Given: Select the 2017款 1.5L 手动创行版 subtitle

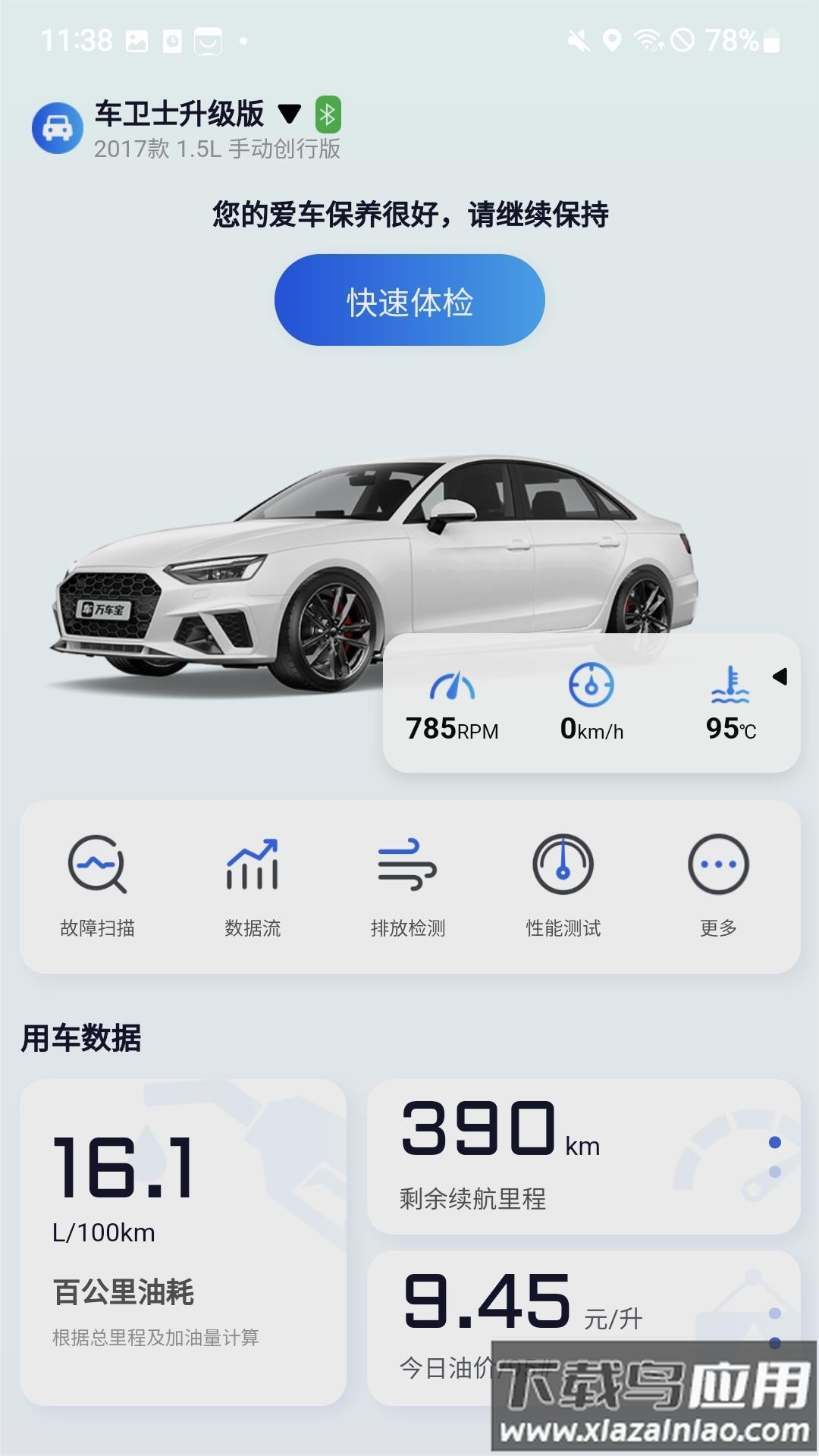Looking at the screenshot, I should pyautogui.click(x=219, y=150).
